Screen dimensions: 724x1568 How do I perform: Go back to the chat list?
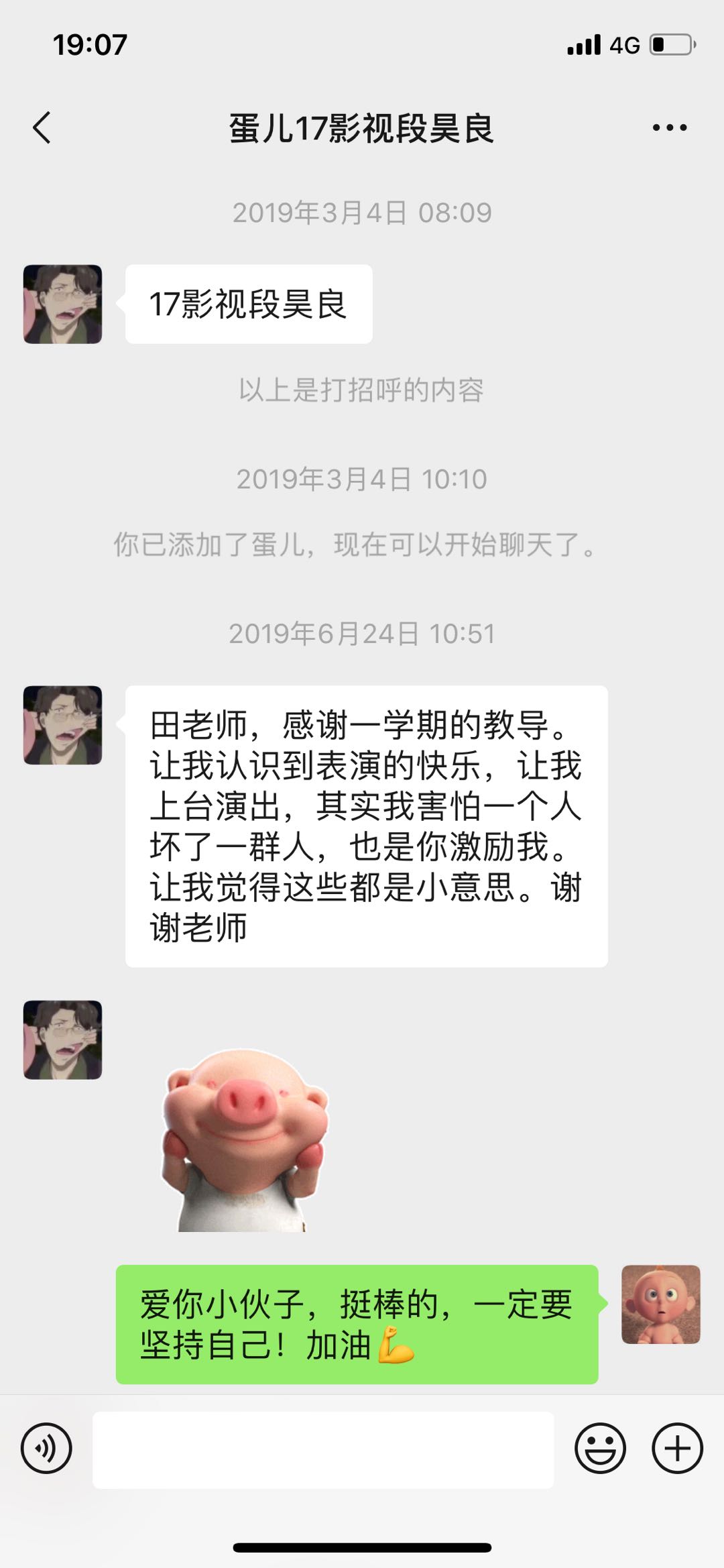click(42, 127)
